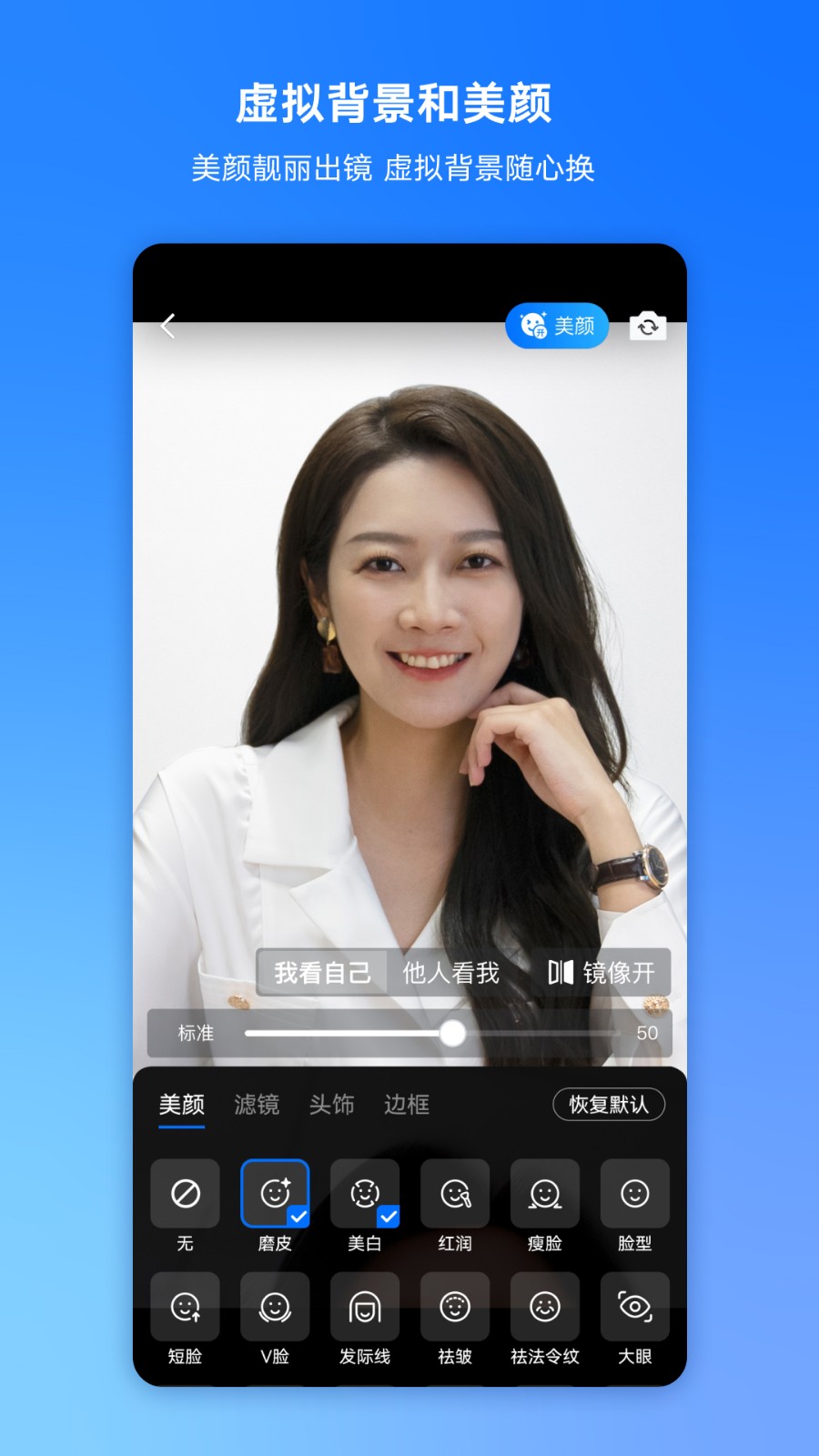
Task: Disable effects by selecting 无
Action: tap(185, 1194)
